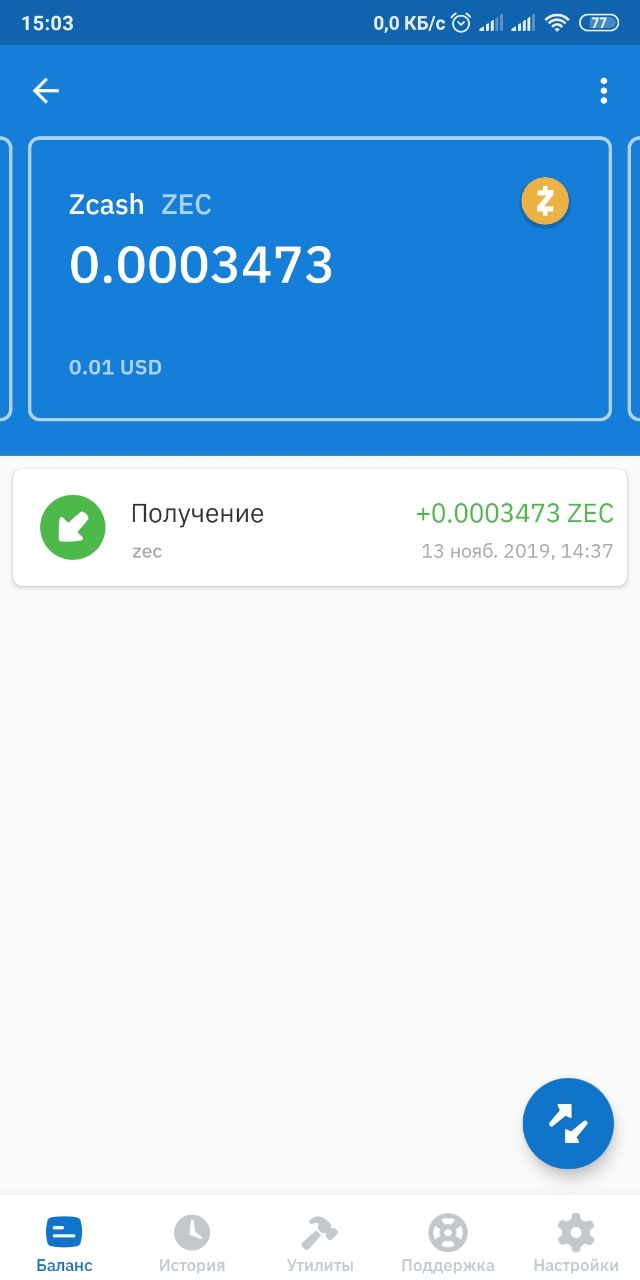Go back using the arrow icon
This screenshot has width=640, height=1280.
tap(46, 91)
